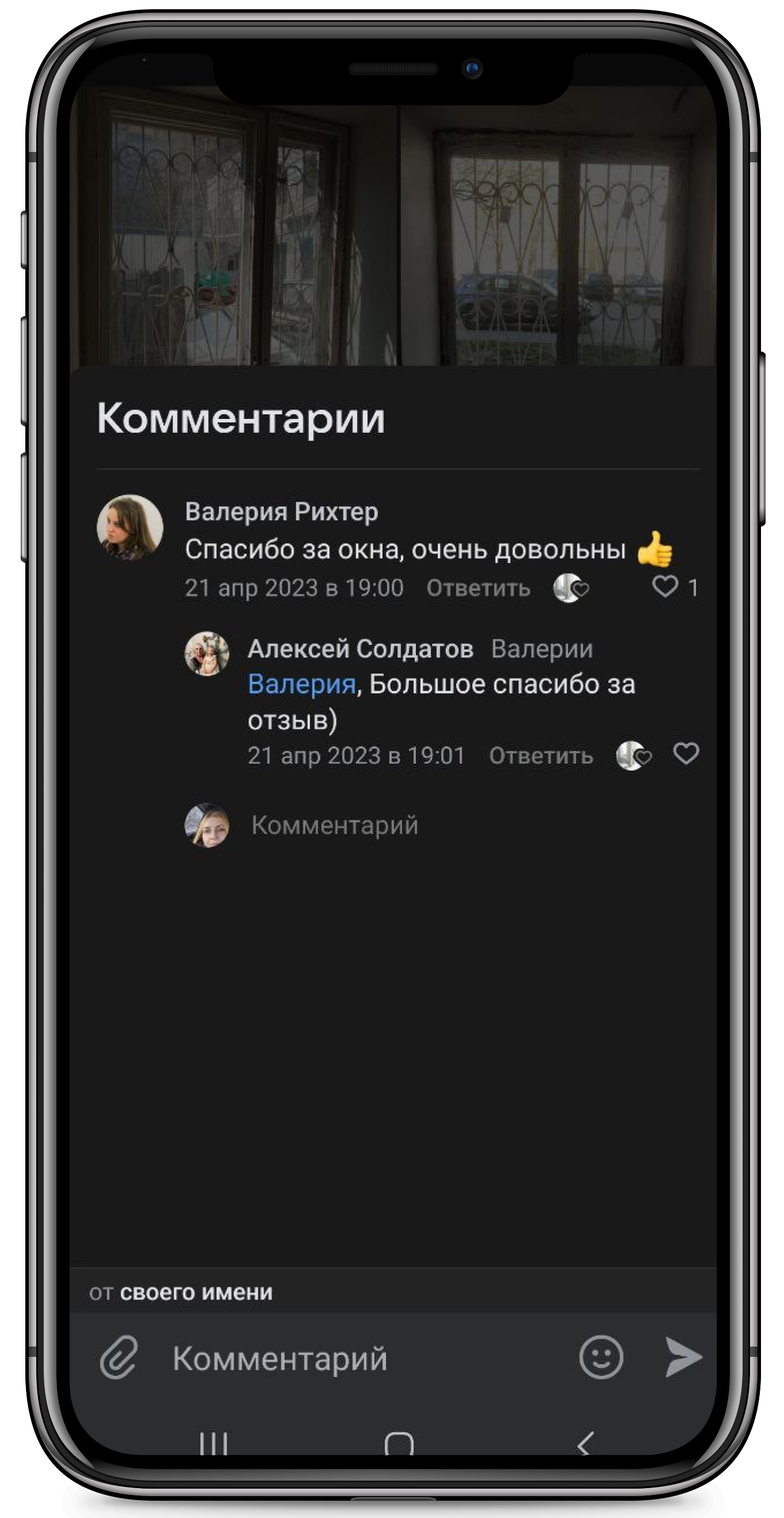Like Алексей Солдатов's reply
Image resolution: width=784 pixels, height=1518 pixels.
tap(686, 754)
